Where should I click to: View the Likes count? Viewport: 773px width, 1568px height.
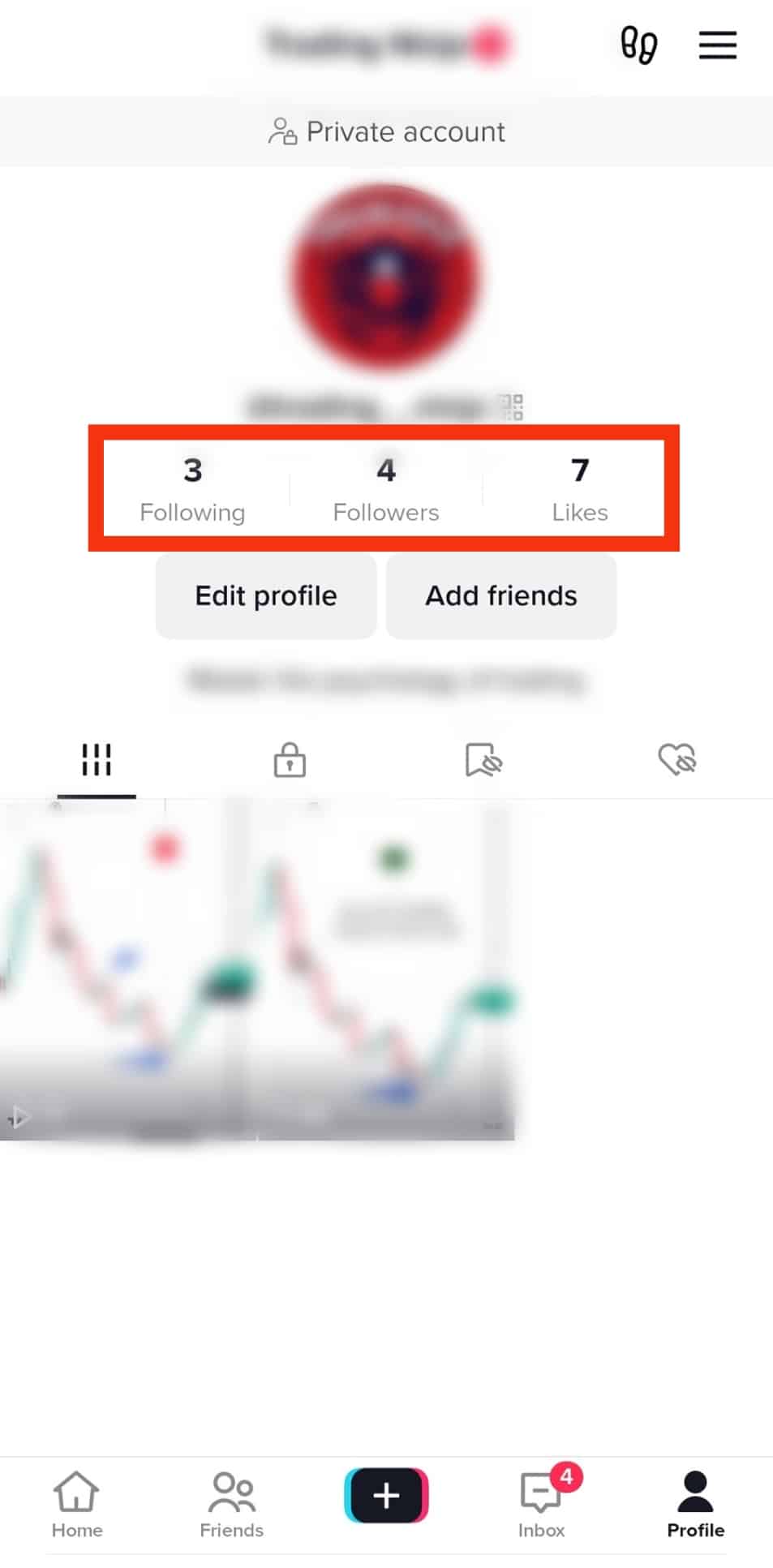[579, 489]
